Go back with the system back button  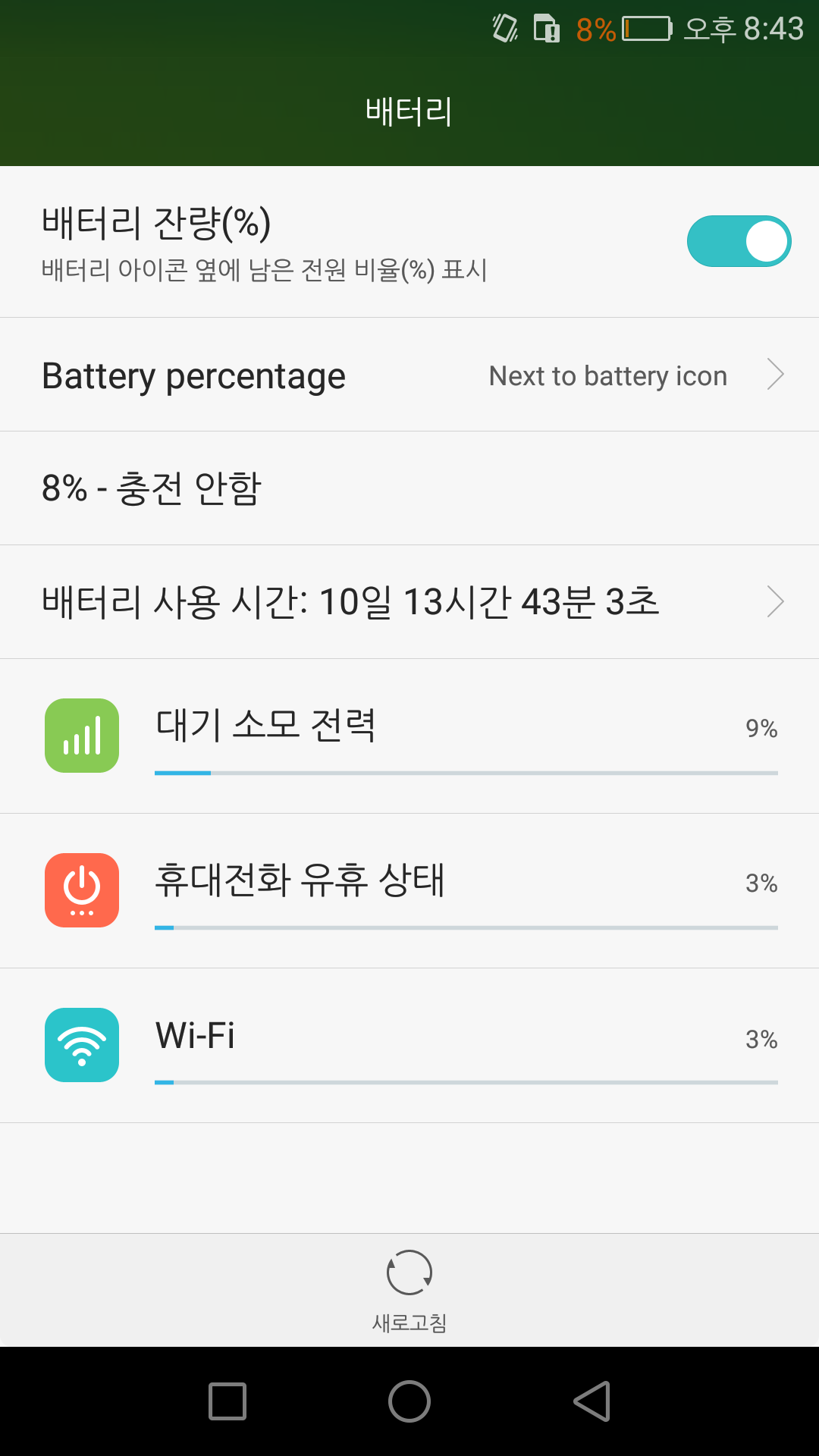(x=591, y=1401)
